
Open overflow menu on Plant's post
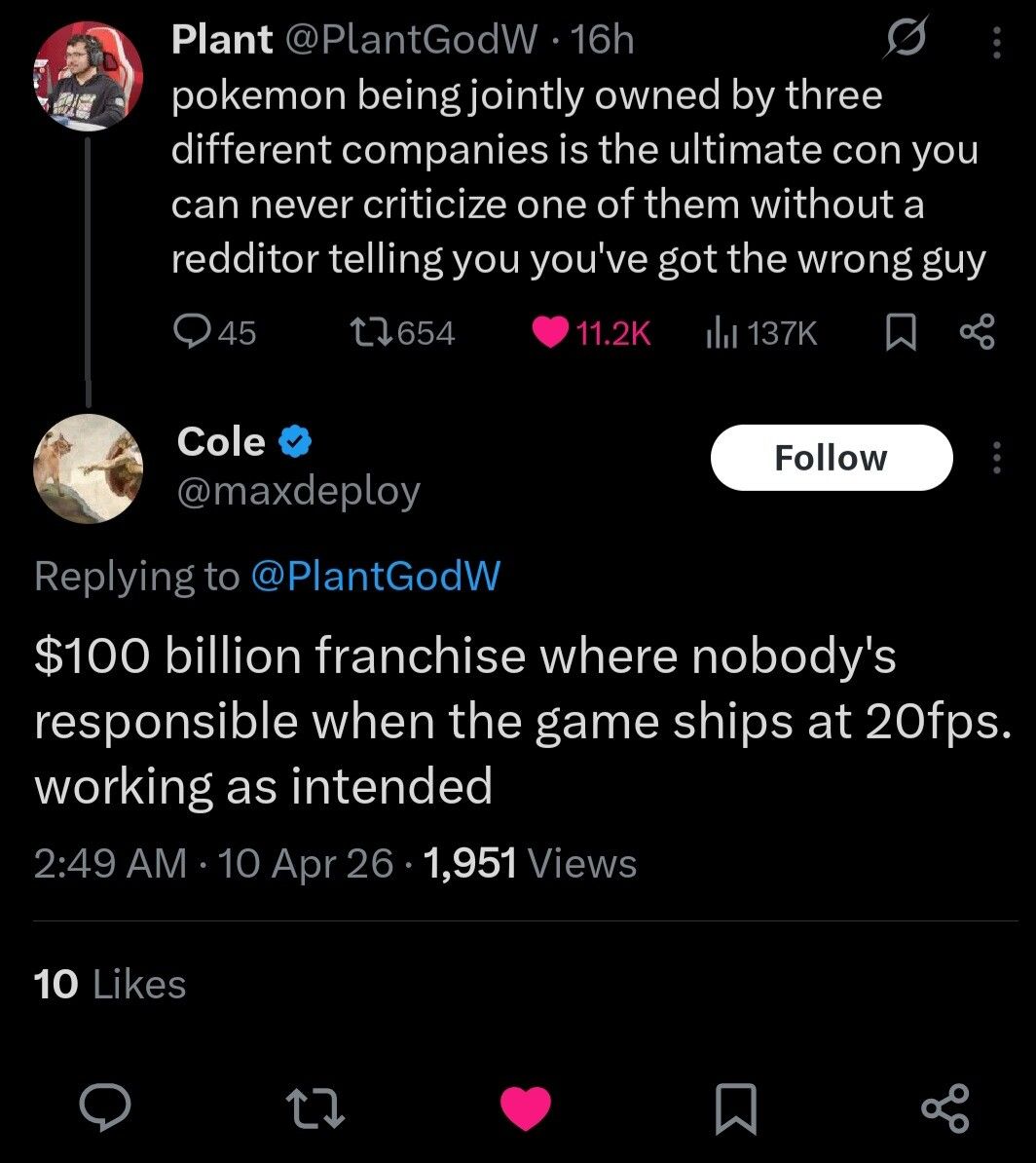[995, 42]
